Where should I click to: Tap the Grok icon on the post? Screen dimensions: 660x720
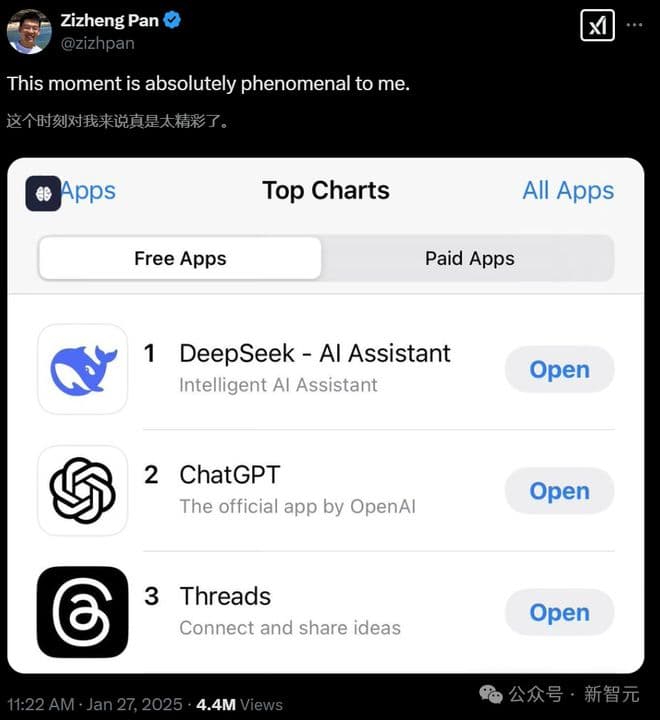click(598, 27)
